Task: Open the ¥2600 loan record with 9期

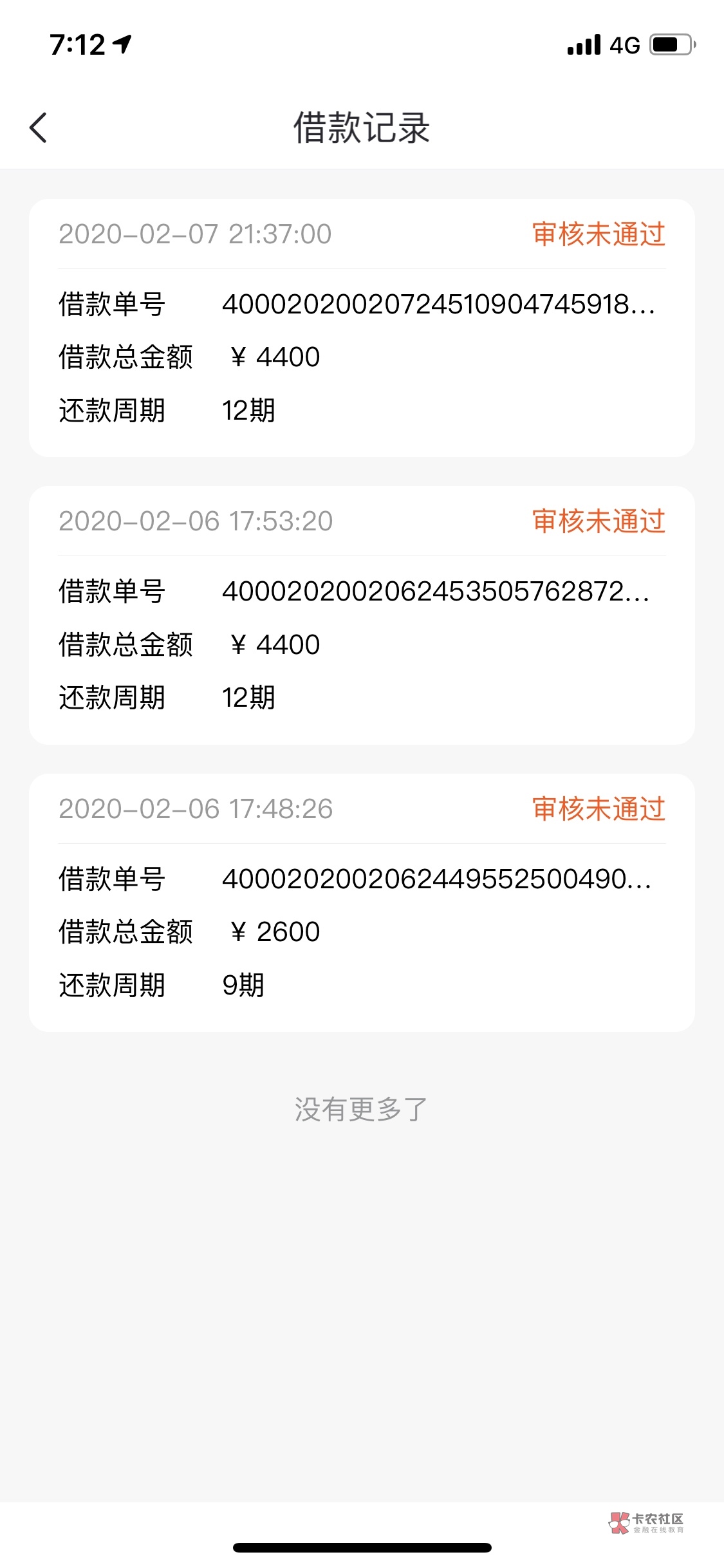Action: click(362, 902)
